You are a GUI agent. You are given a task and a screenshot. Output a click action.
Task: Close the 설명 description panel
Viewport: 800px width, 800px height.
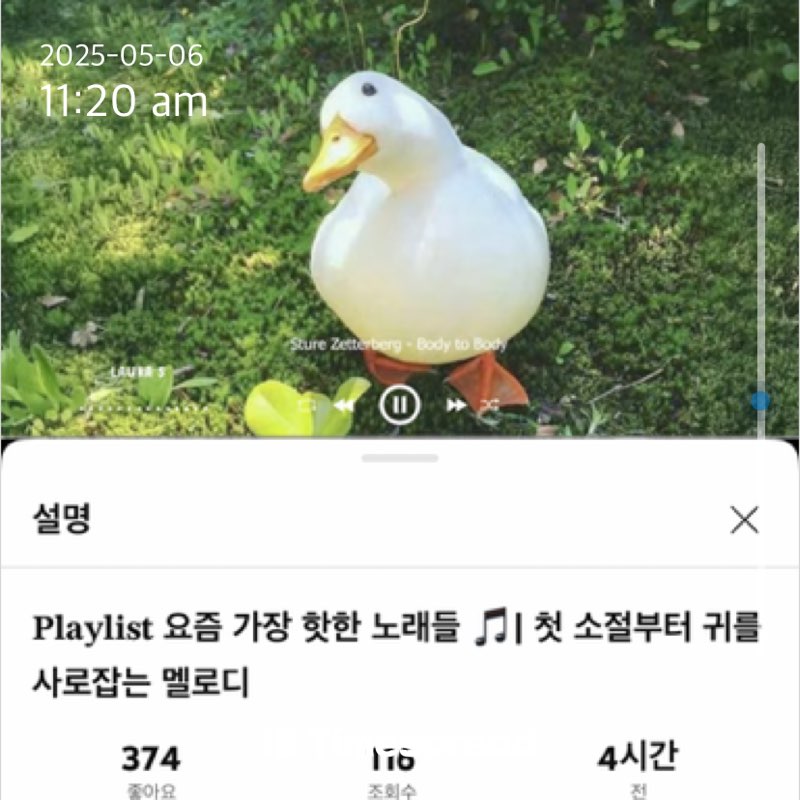(744, 520)
